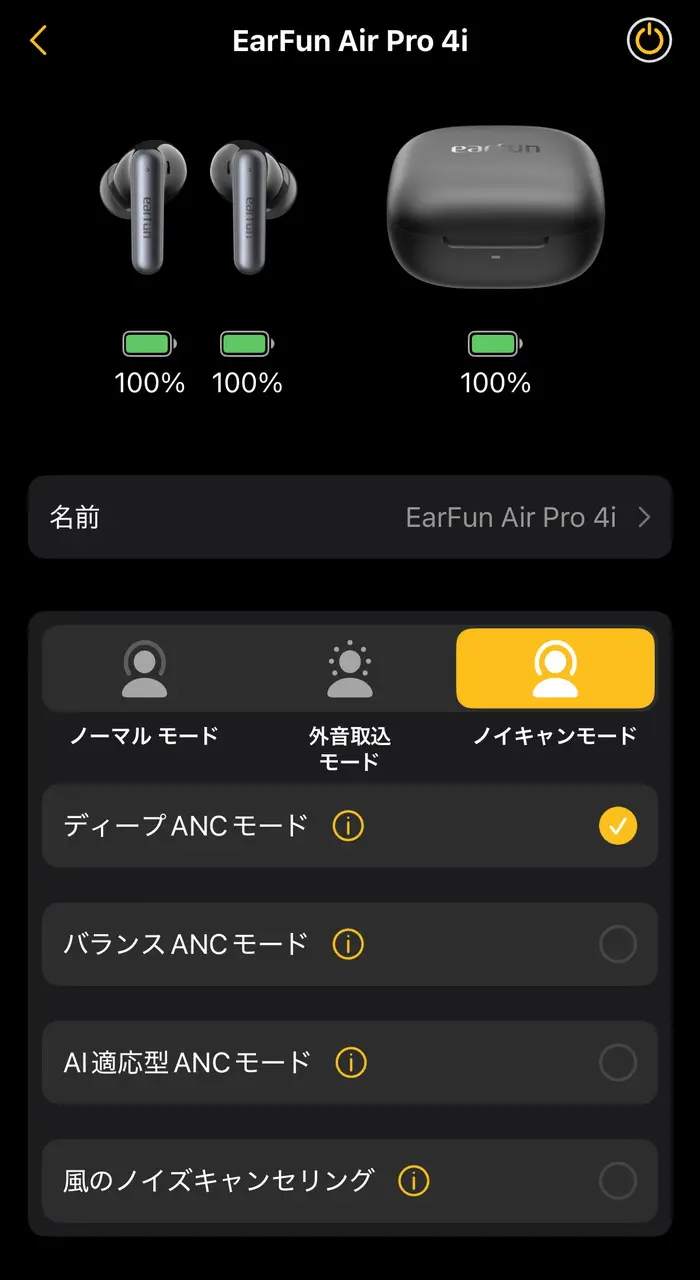Viewport: 700px width, 1280px height.
Task: Select 風のノイズキャンセリング option
Action: (x=617, y=1181)
